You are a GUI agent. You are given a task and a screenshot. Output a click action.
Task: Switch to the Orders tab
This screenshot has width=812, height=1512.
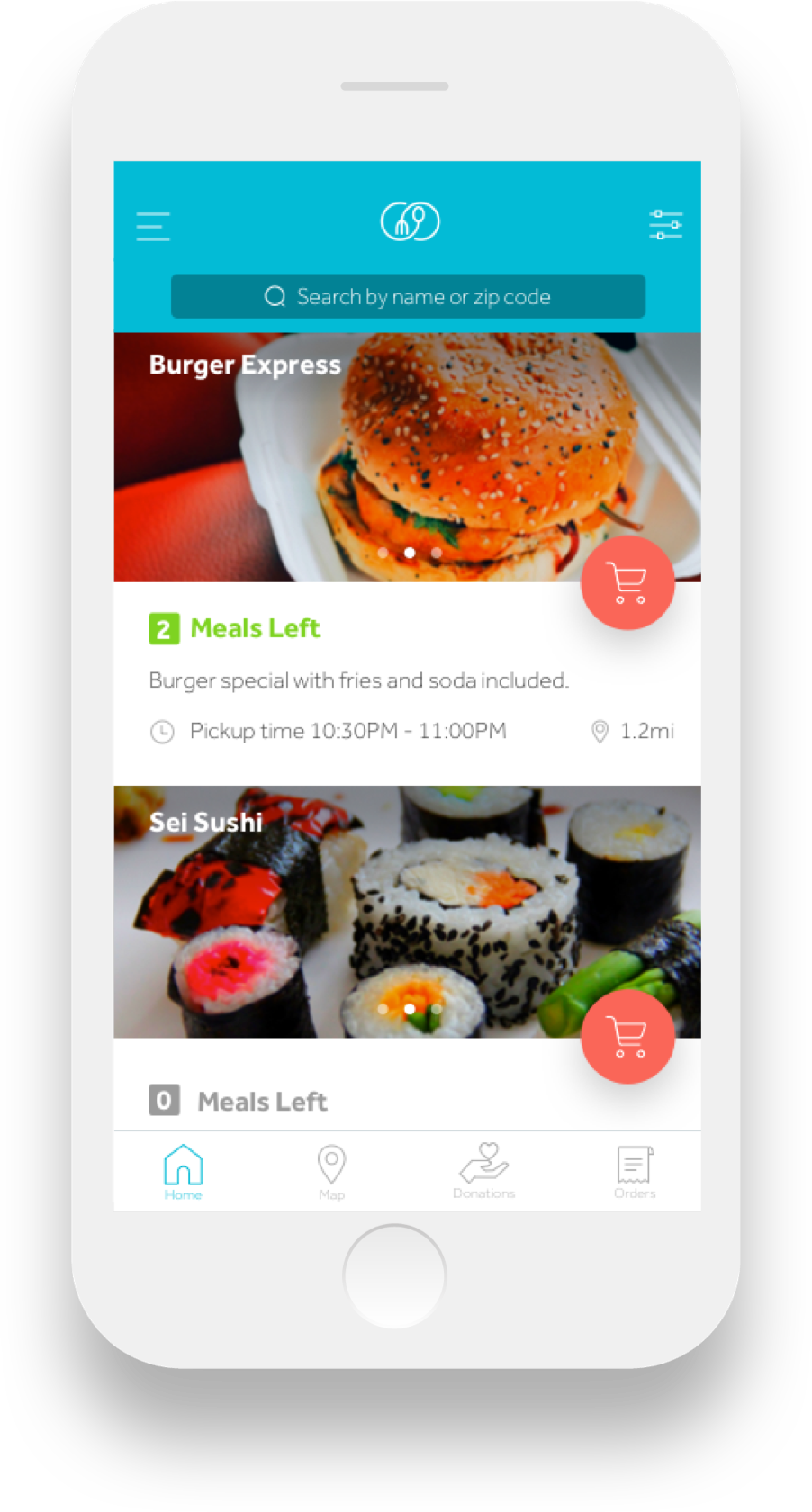click(x=635, y=1172)
